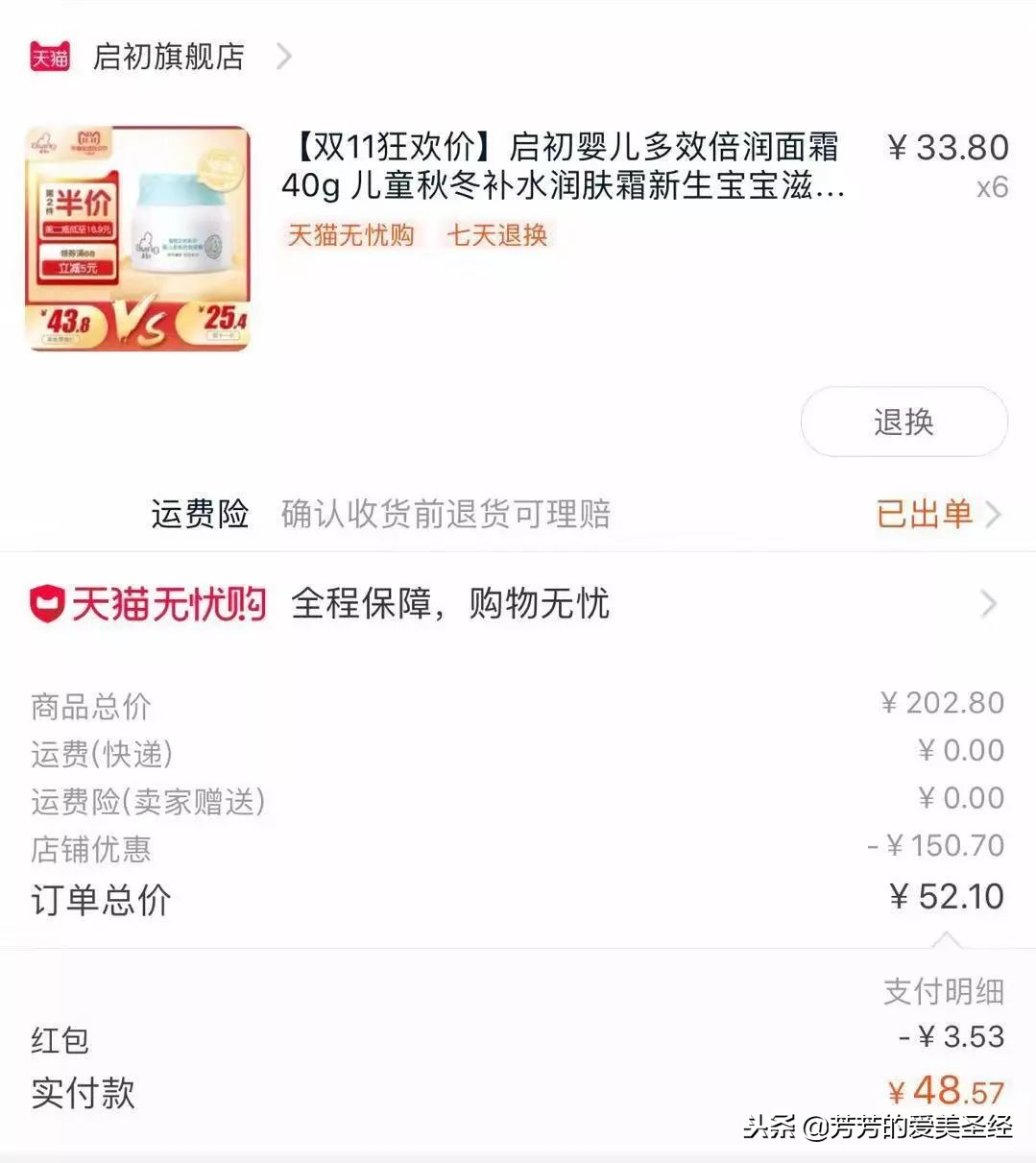Expand the 天猫无忧购 banner chevron
Image resolution: width=1036 pixels, height=1163 pixels.
(990, 604)
